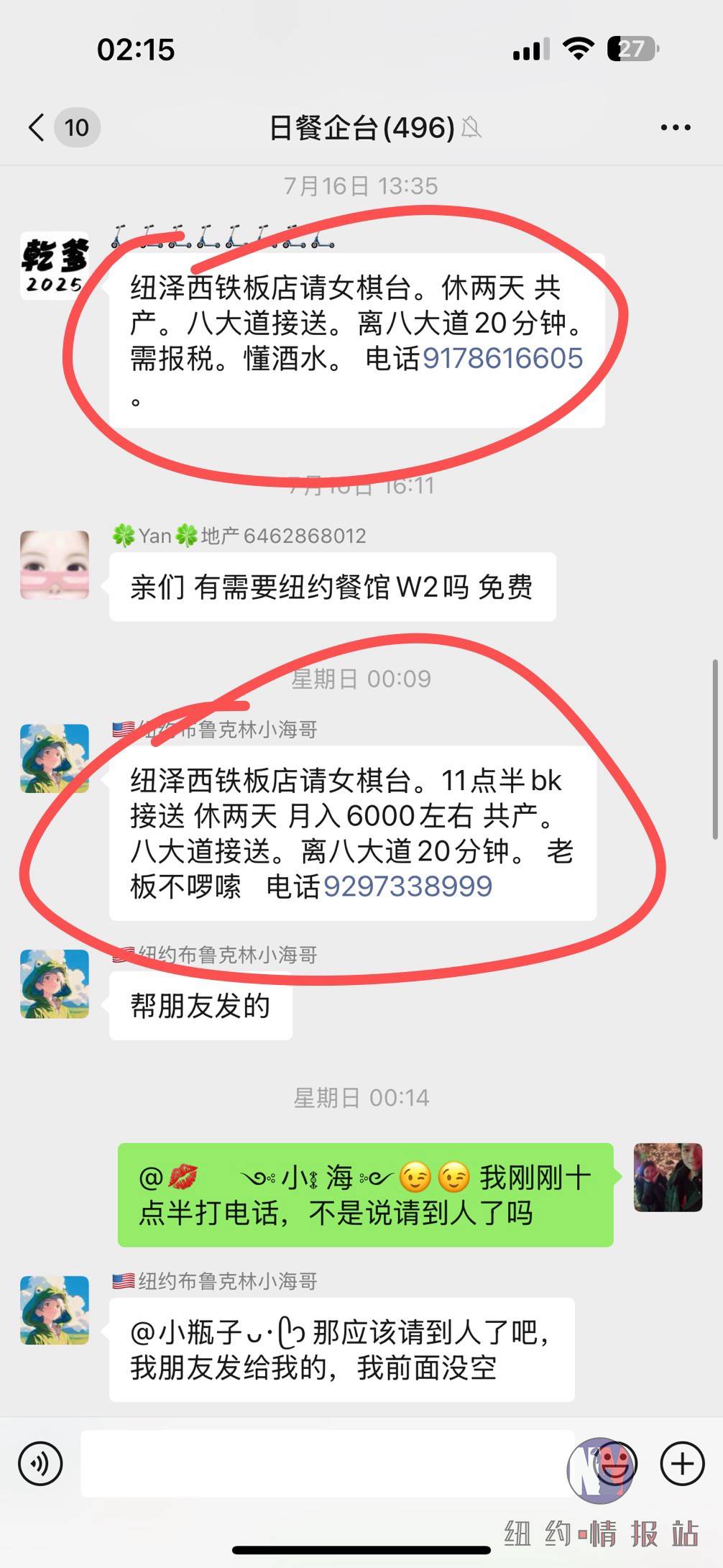Open Yan 地产 sender's avatar profile
The width and height of the screenshot is (723, 1568).
coord(55,565)
